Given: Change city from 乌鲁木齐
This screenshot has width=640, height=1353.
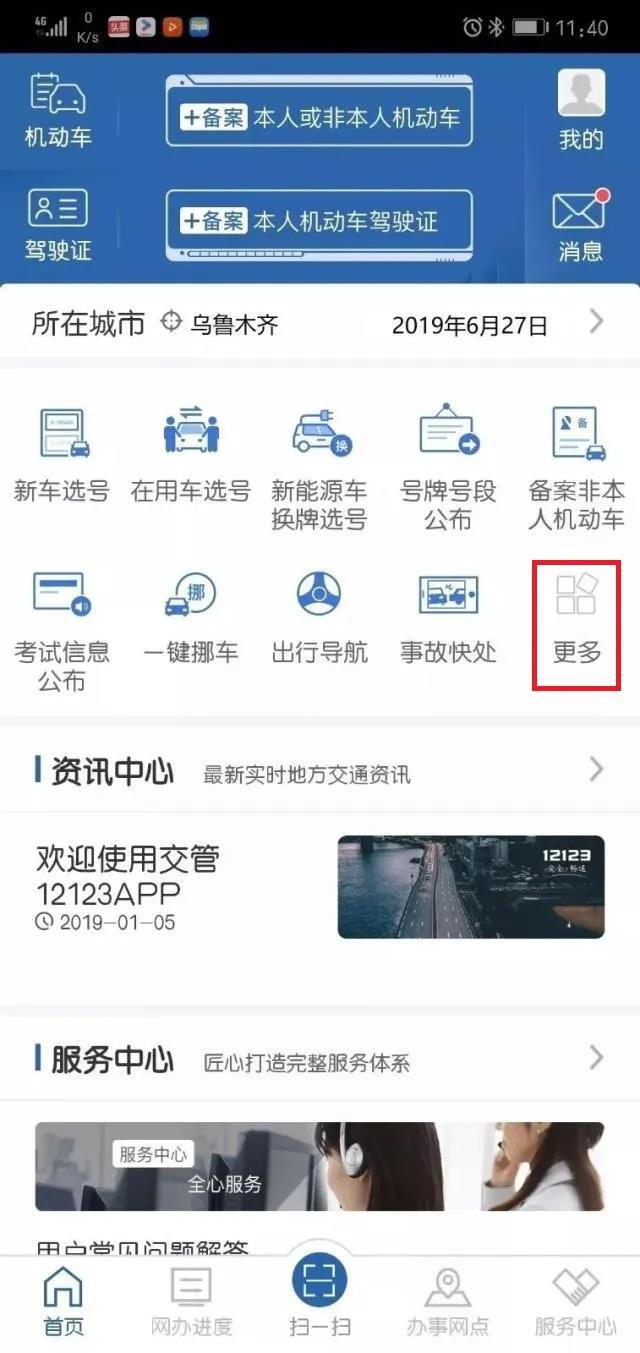Looking at the screenshot, I should pos(223,324).
